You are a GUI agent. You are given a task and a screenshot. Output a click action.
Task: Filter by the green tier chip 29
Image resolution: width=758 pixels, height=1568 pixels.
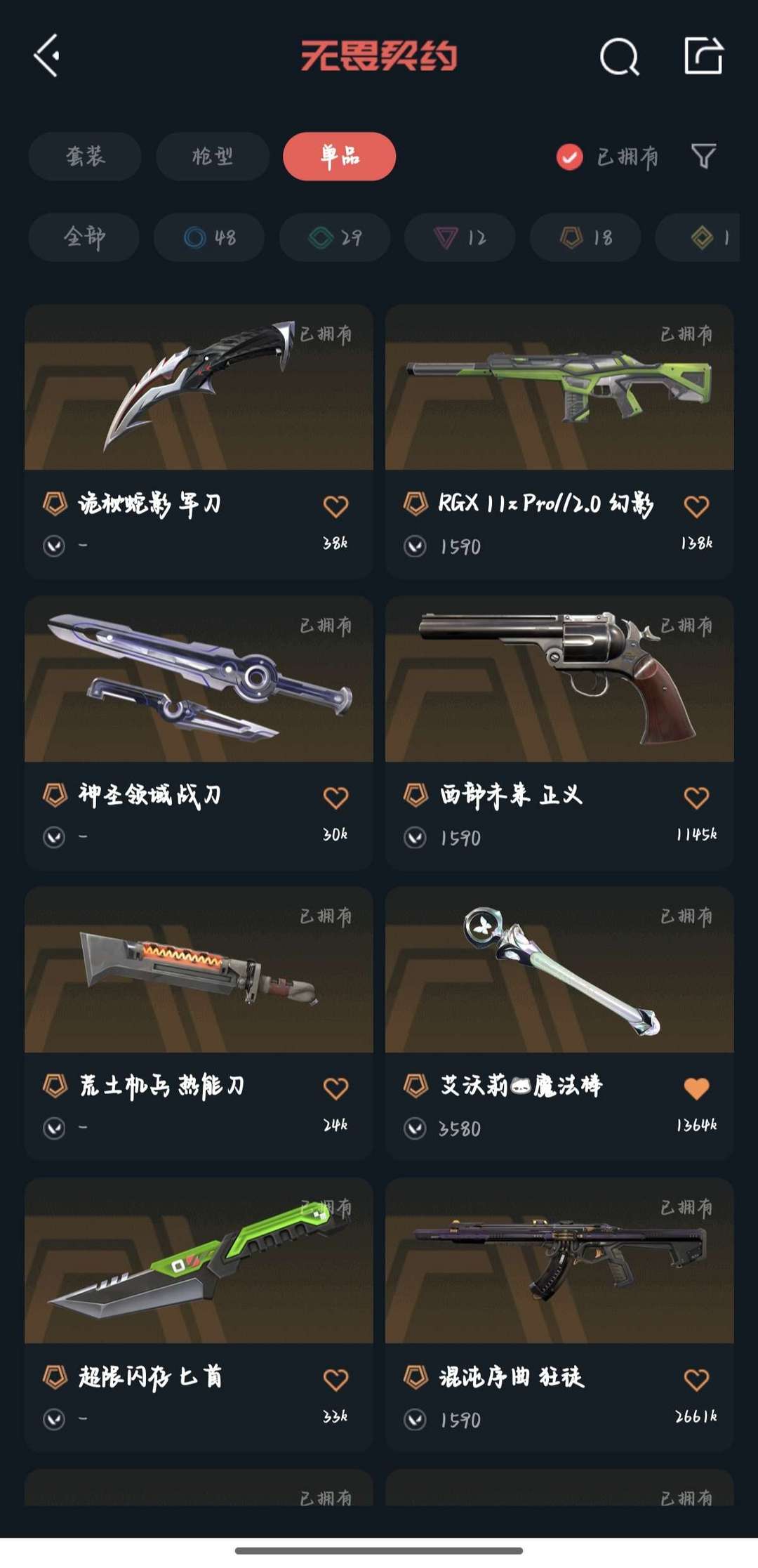click(x=335, y=237)
